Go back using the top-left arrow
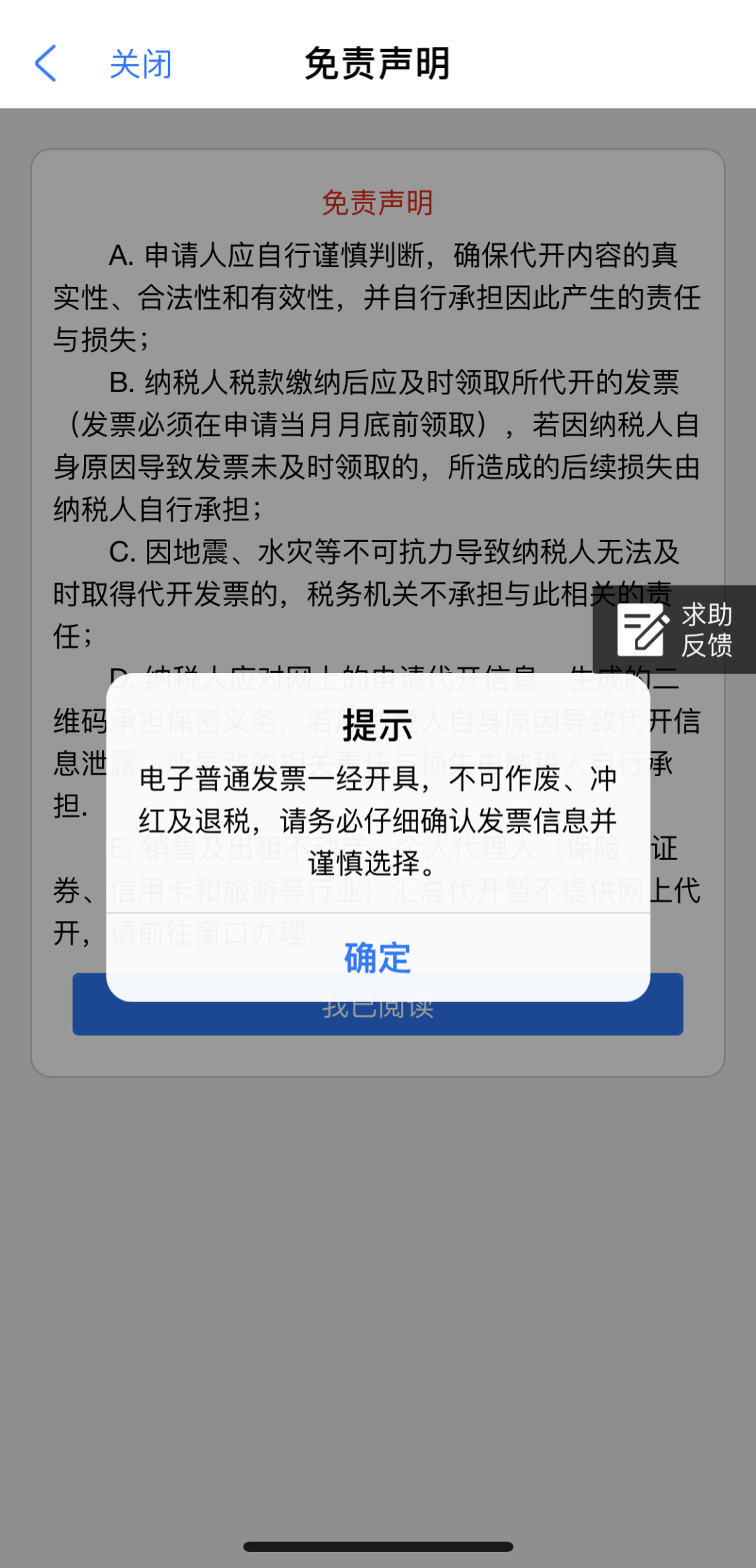756x1568 pixels. tap(45, 64)
